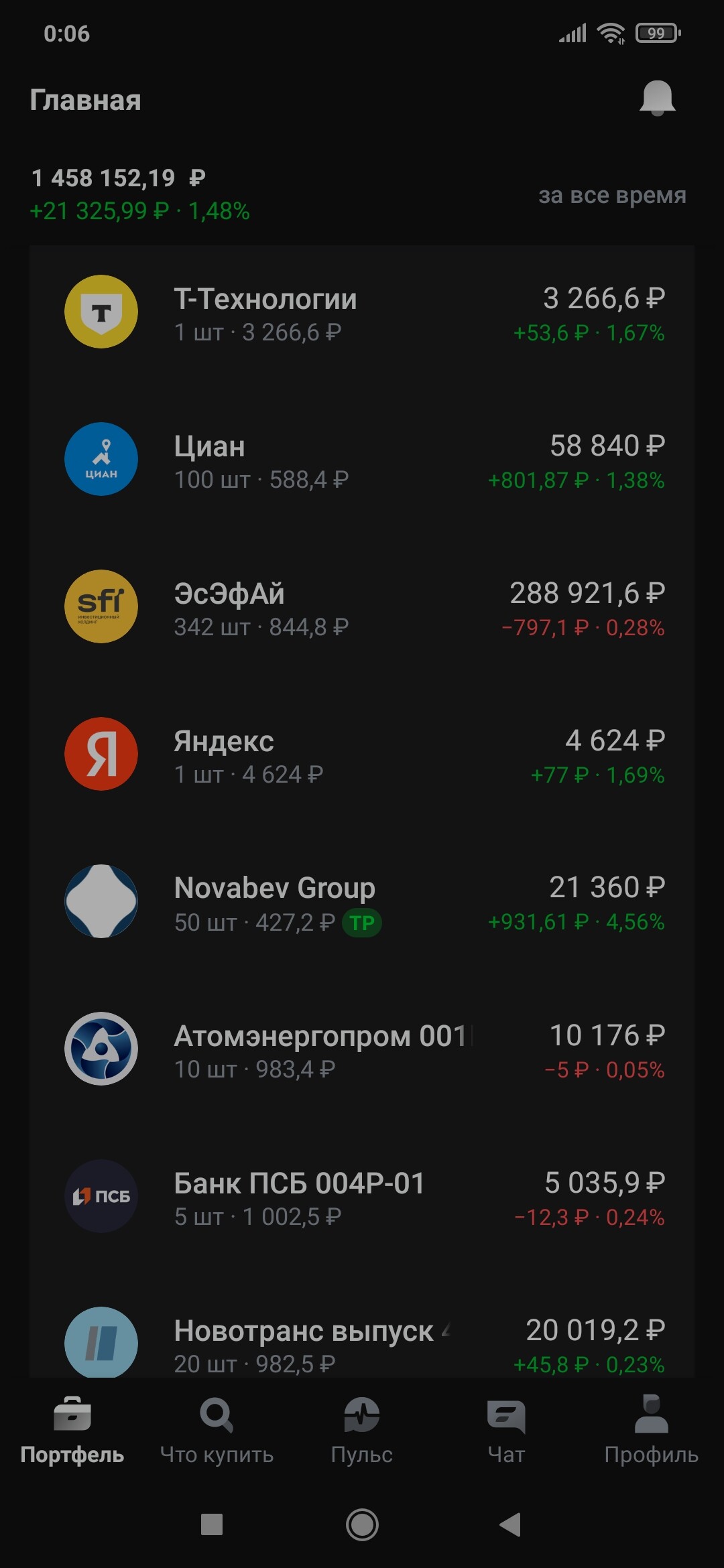Switch to the Что купить tab

(x=217, y=1431)
